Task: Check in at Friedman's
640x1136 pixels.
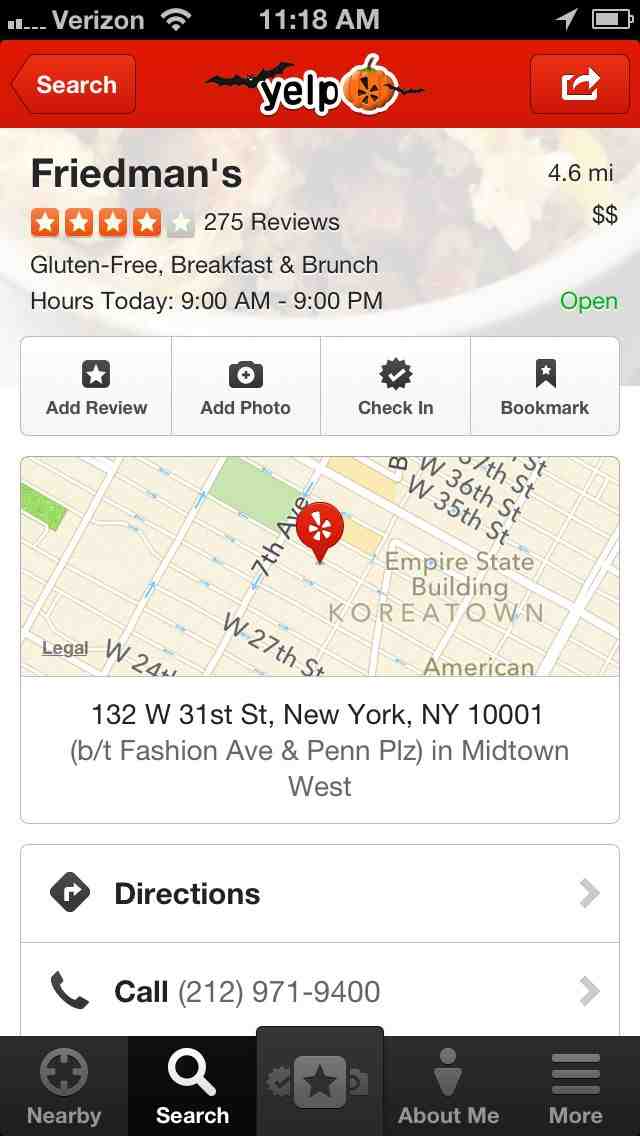Action: (395, 387)
